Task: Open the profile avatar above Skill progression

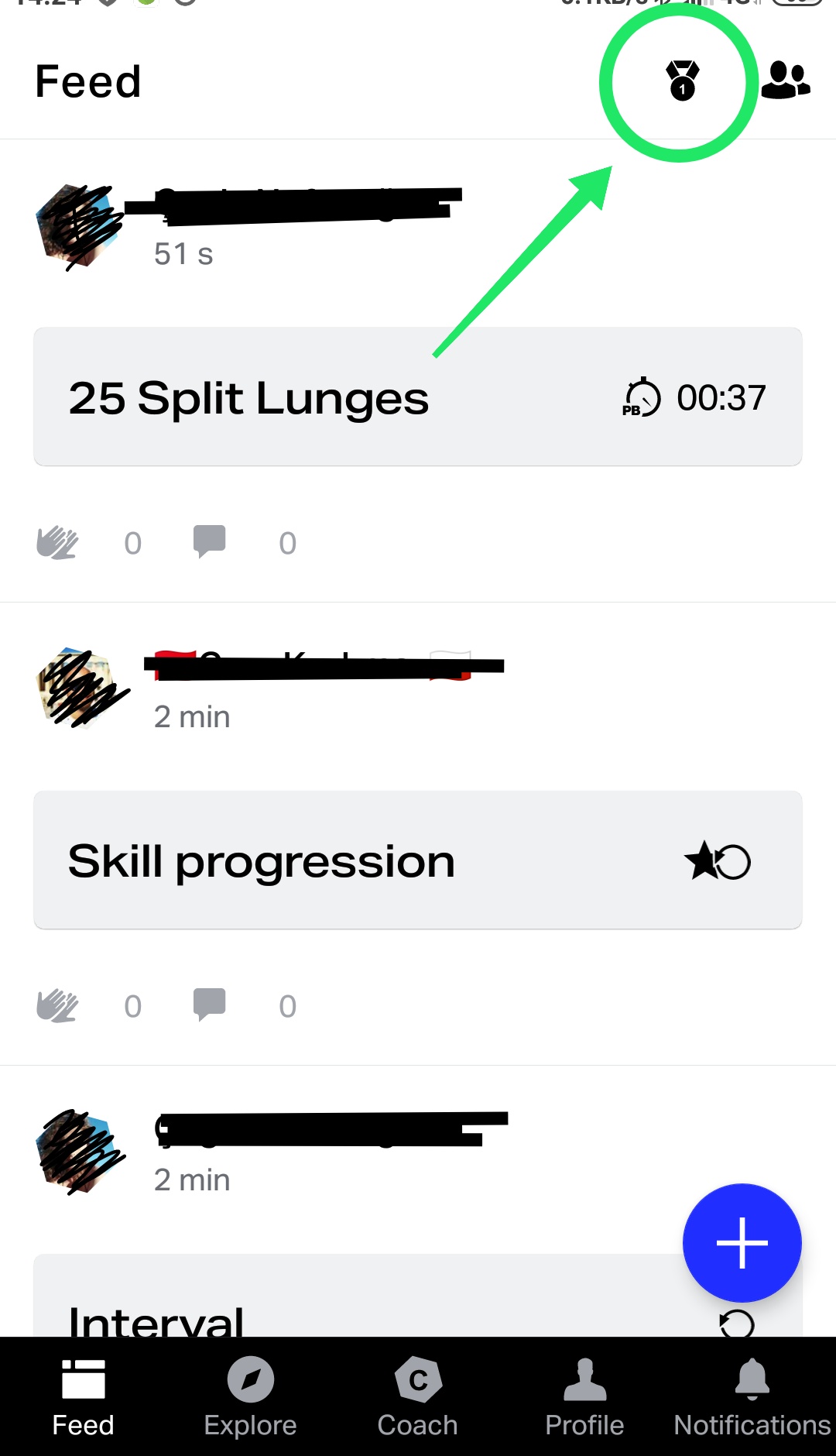Action: click(80, 689)
